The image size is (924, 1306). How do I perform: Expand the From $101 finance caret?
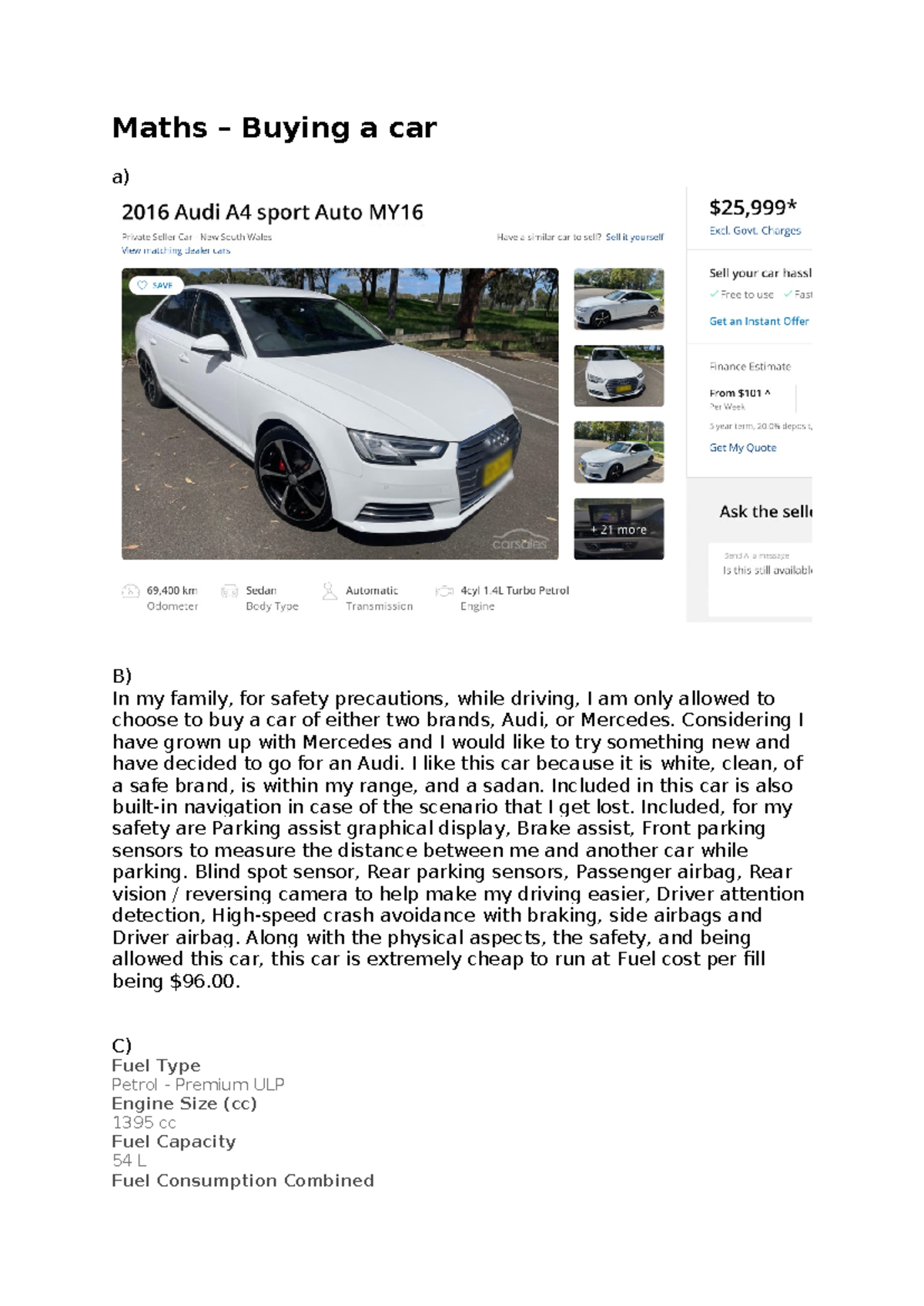(x=768, y=393)
